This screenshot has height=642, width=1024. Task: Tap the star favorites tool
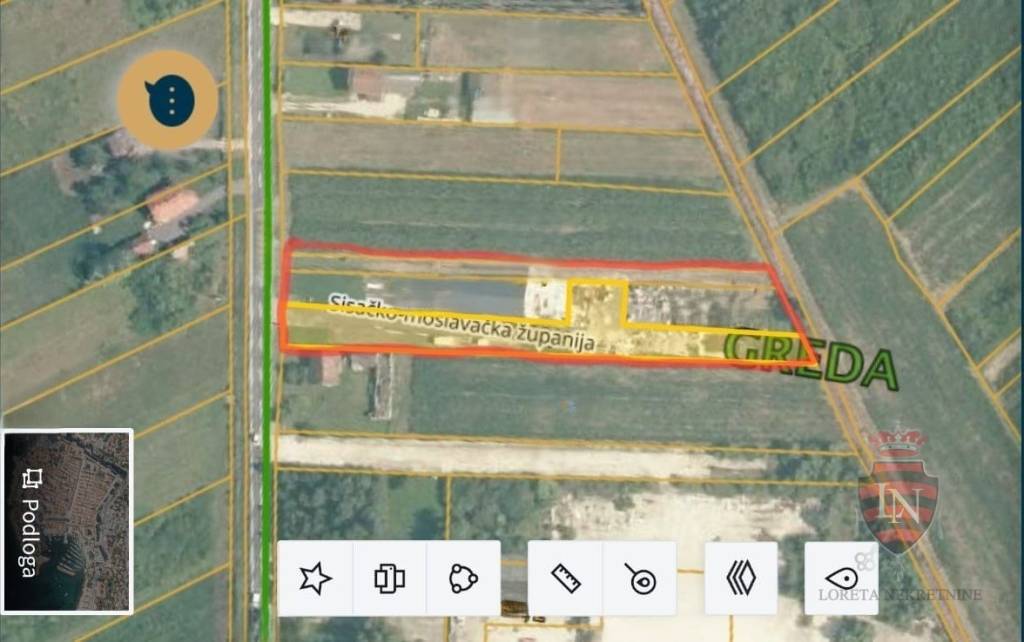tap(315, 578)
